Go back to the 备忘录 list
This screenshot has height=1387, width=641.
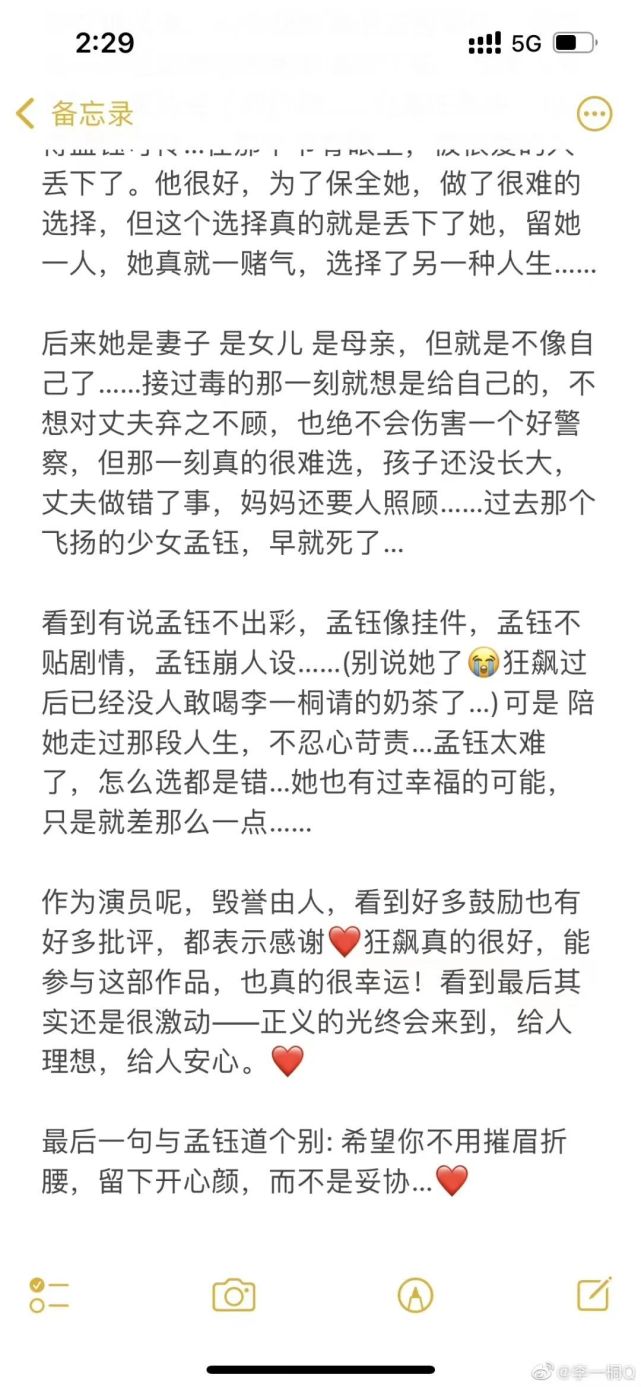[75, 113]
